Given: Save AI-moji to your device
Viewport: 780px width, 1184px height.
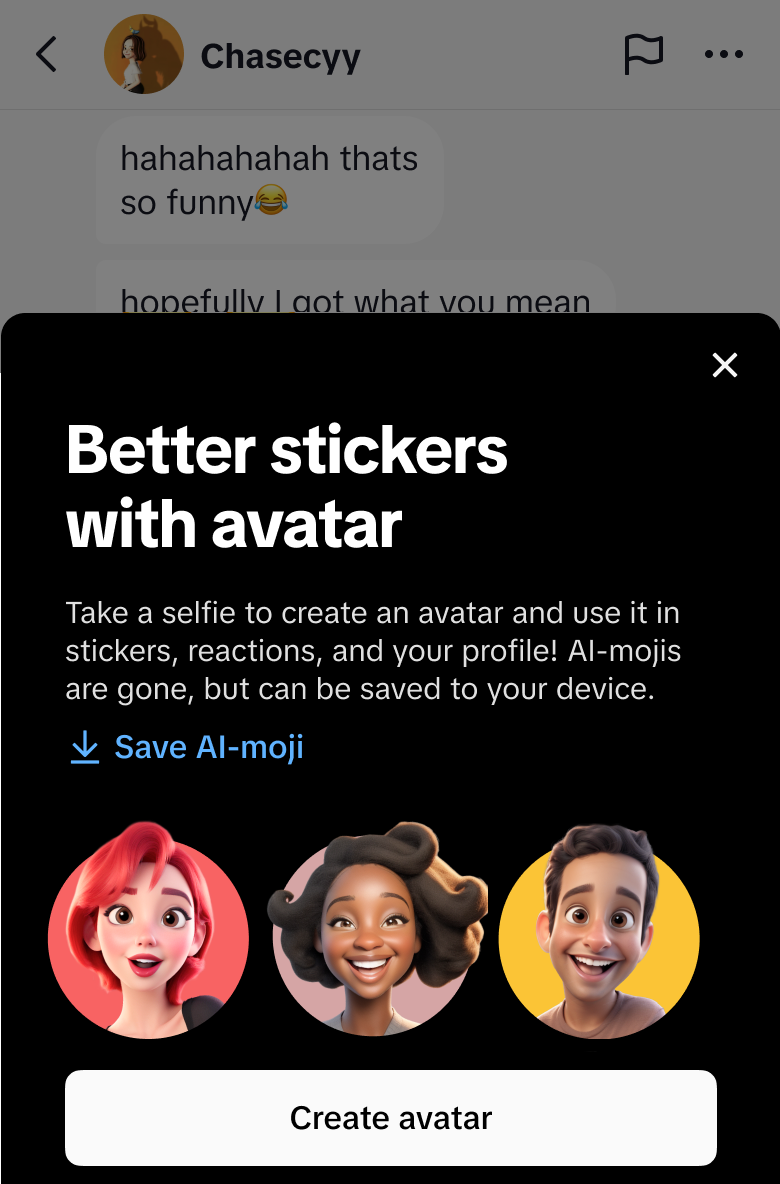Looking at the screenshot, I should tap(187, 747).
